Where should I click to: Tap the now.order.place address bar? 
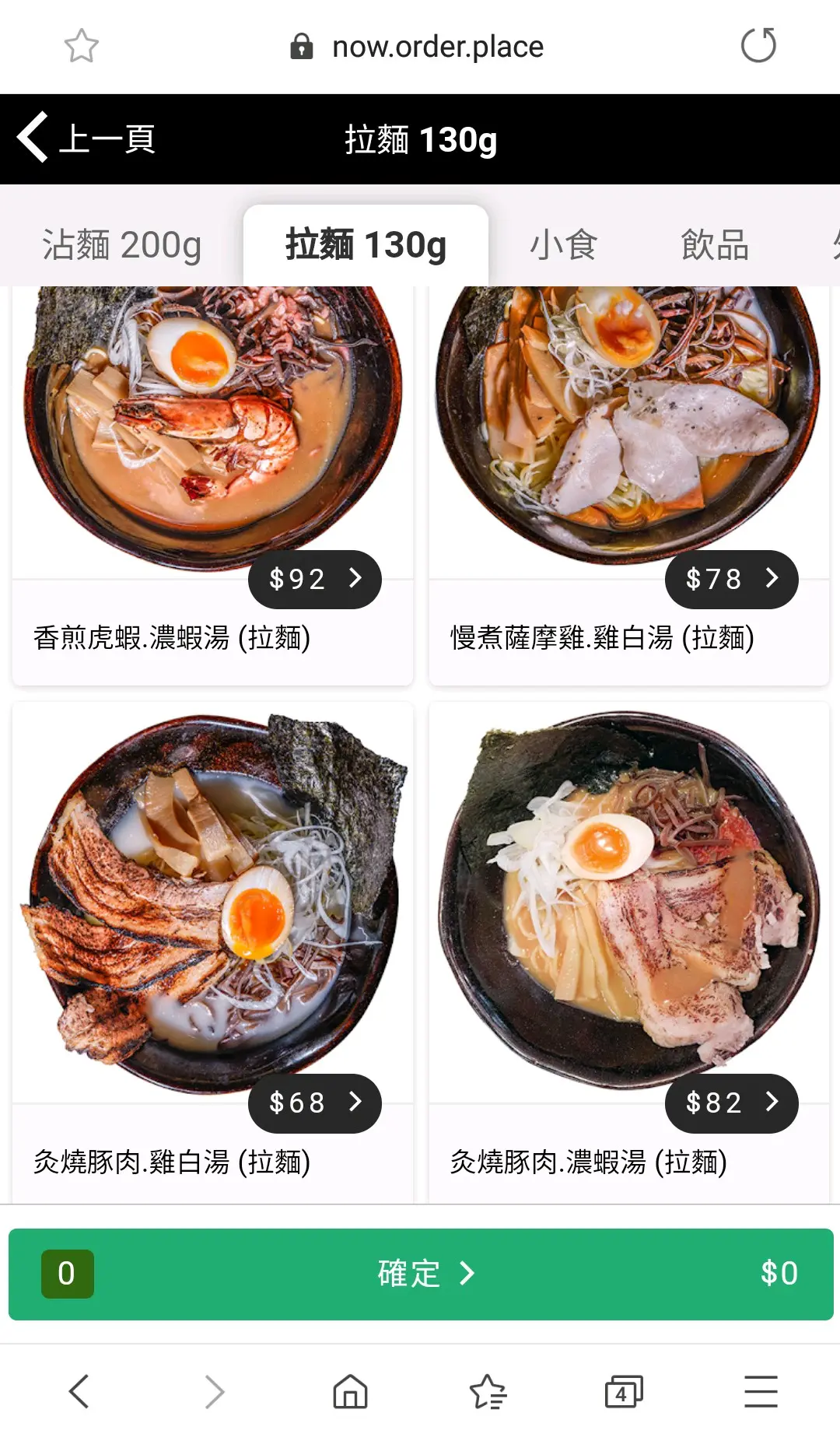pyautogui.click(x=437, y=47)
